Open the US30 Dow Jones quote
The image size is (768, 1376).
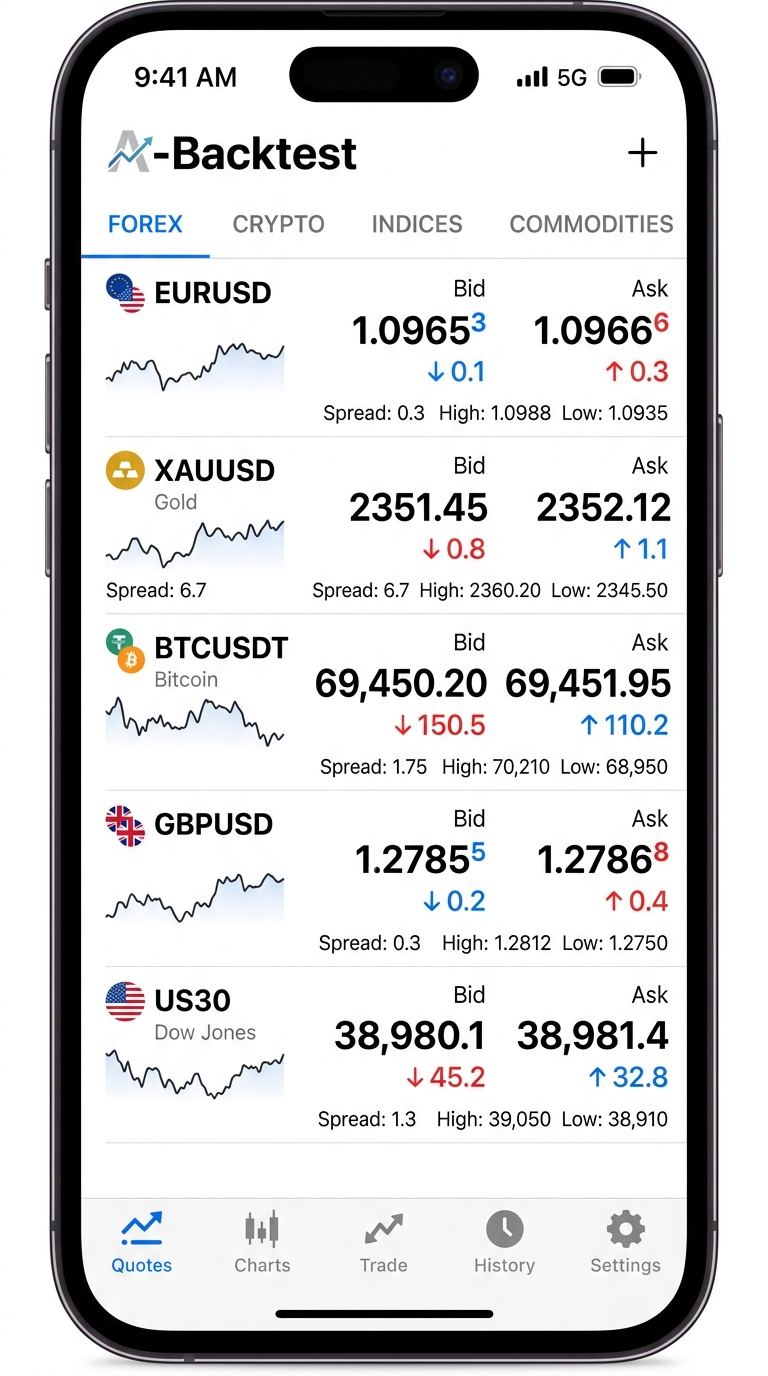coord(384,1055)
